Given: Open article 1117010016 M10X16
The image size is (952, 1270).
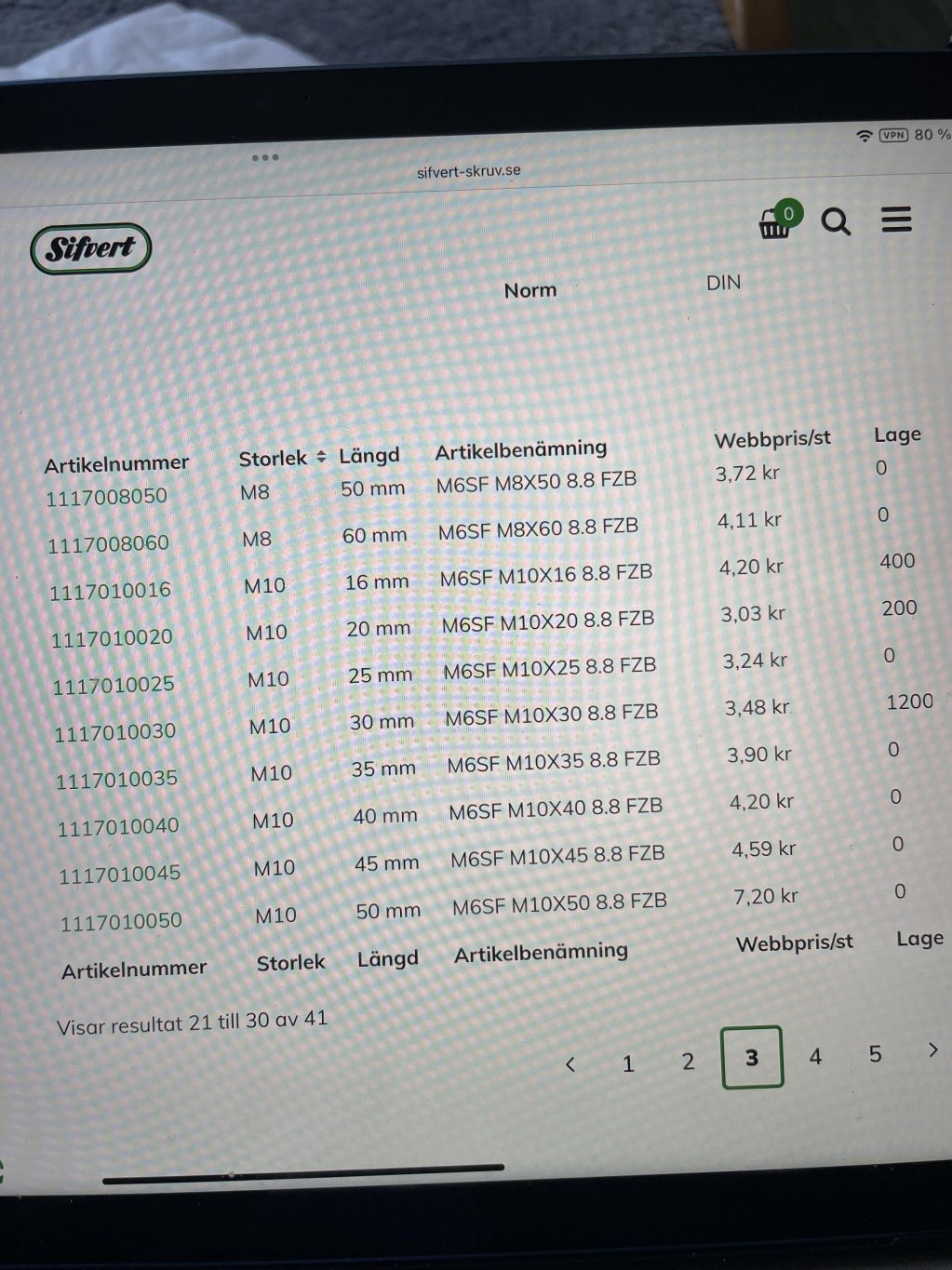Looking at the screenshot, I should click(x=110, y=591).
